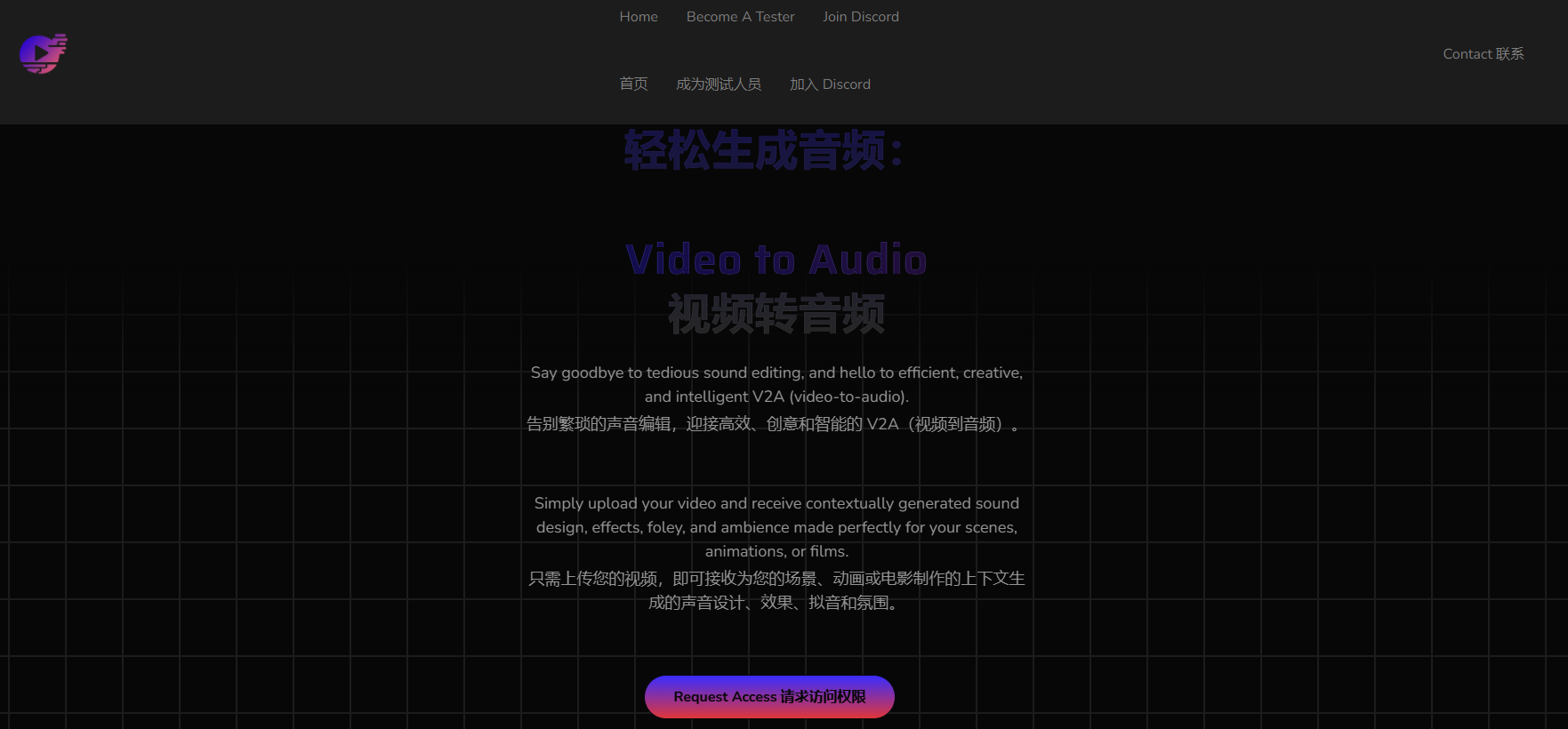
Task: Open the 成为测试人员 link
Action: (718, 84)
